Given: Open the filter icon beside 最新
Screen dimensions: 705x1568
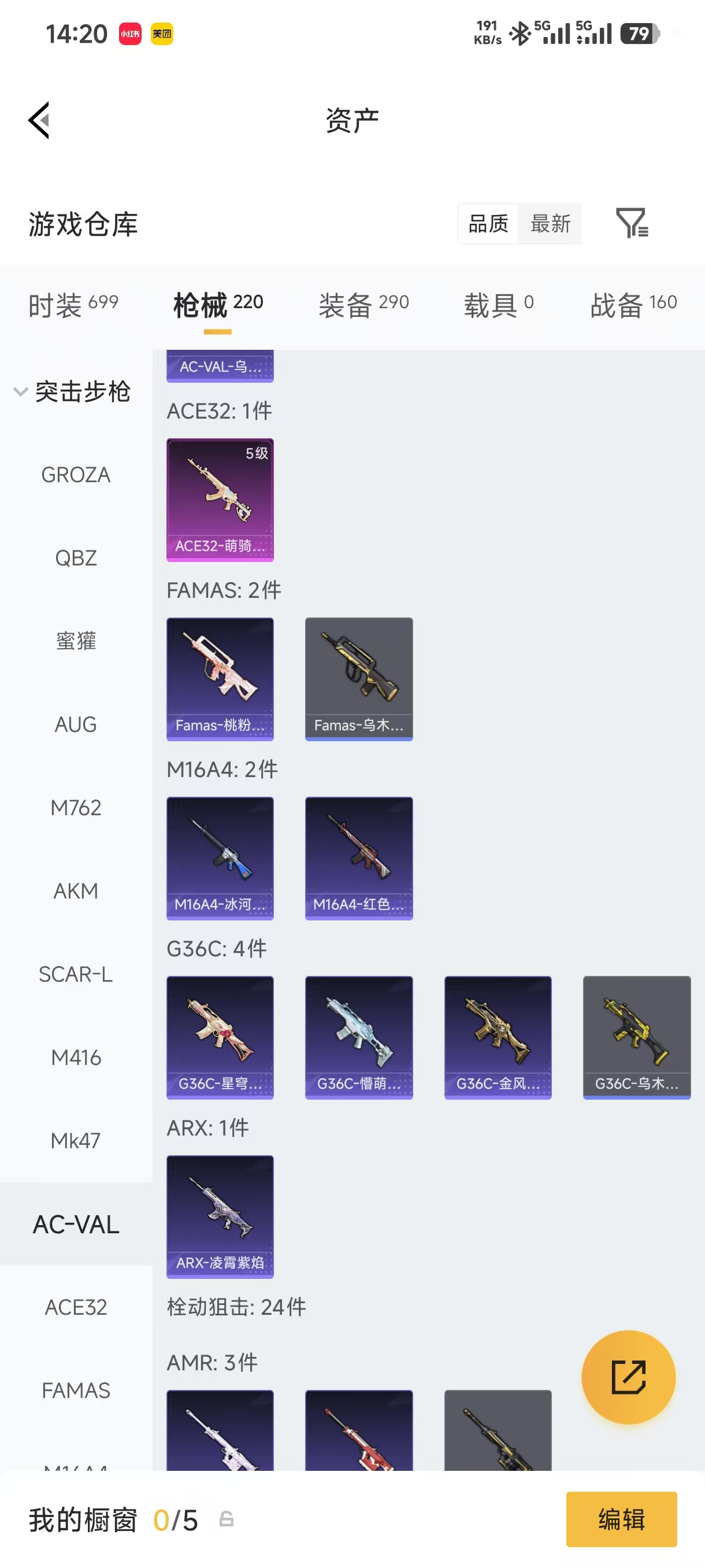Looking at the screenshot, I should tap(632, 223).
